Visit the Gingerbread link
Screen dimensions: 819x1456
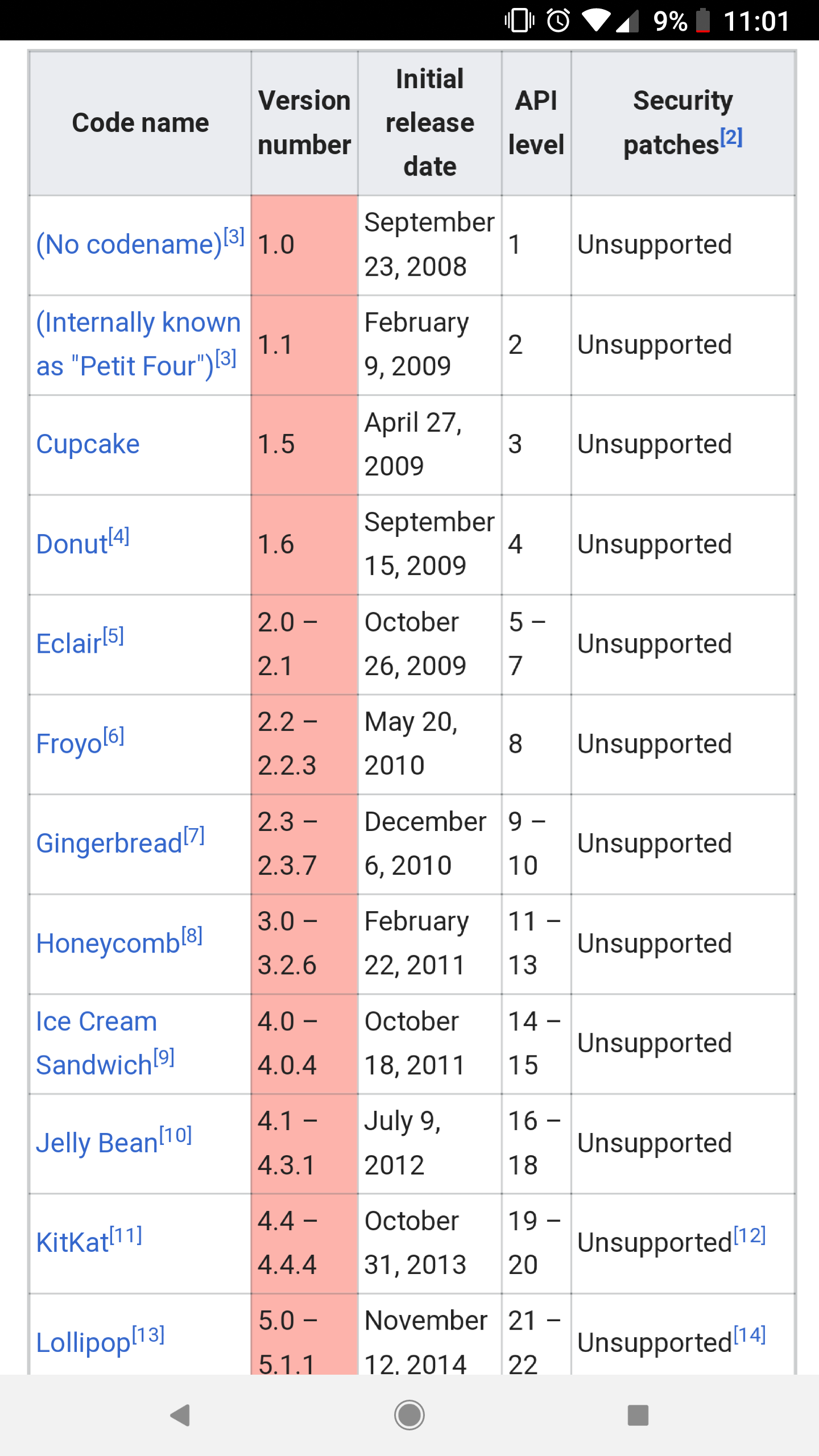(109, 843)
